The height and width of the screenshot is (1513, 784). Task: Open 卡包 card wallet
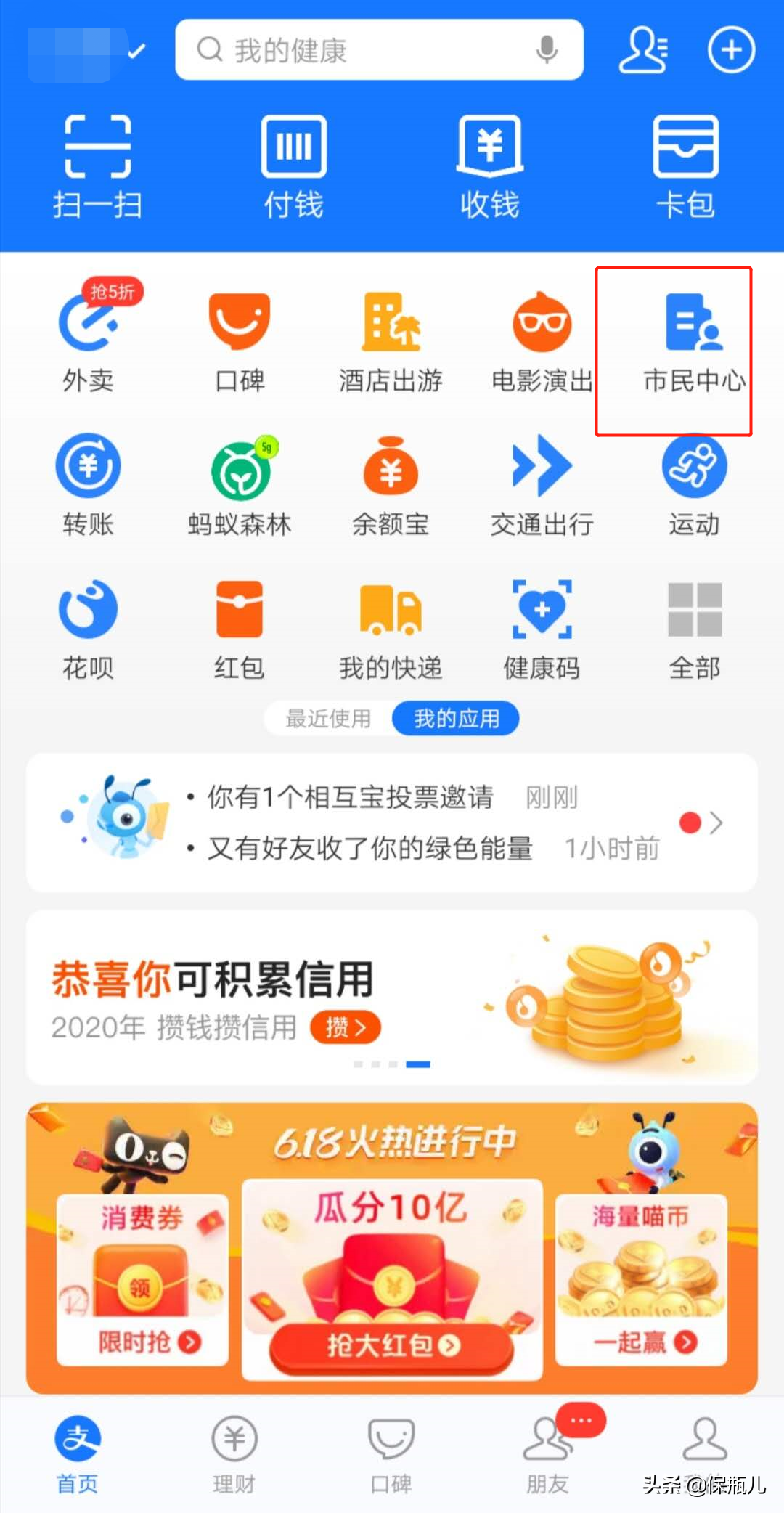point(685,167)
